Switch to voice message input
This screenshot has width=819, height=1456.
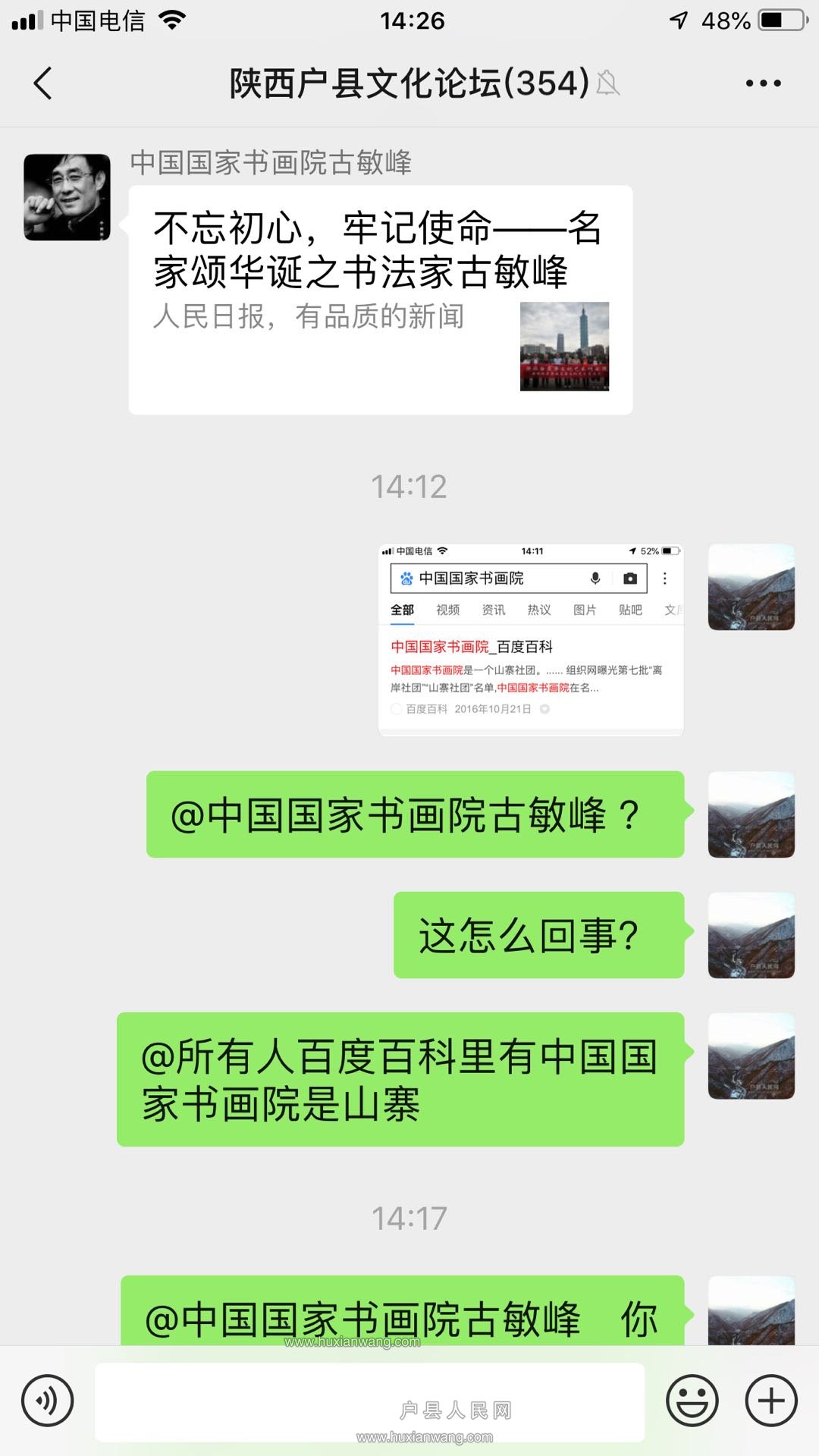tap(47, 1401)
